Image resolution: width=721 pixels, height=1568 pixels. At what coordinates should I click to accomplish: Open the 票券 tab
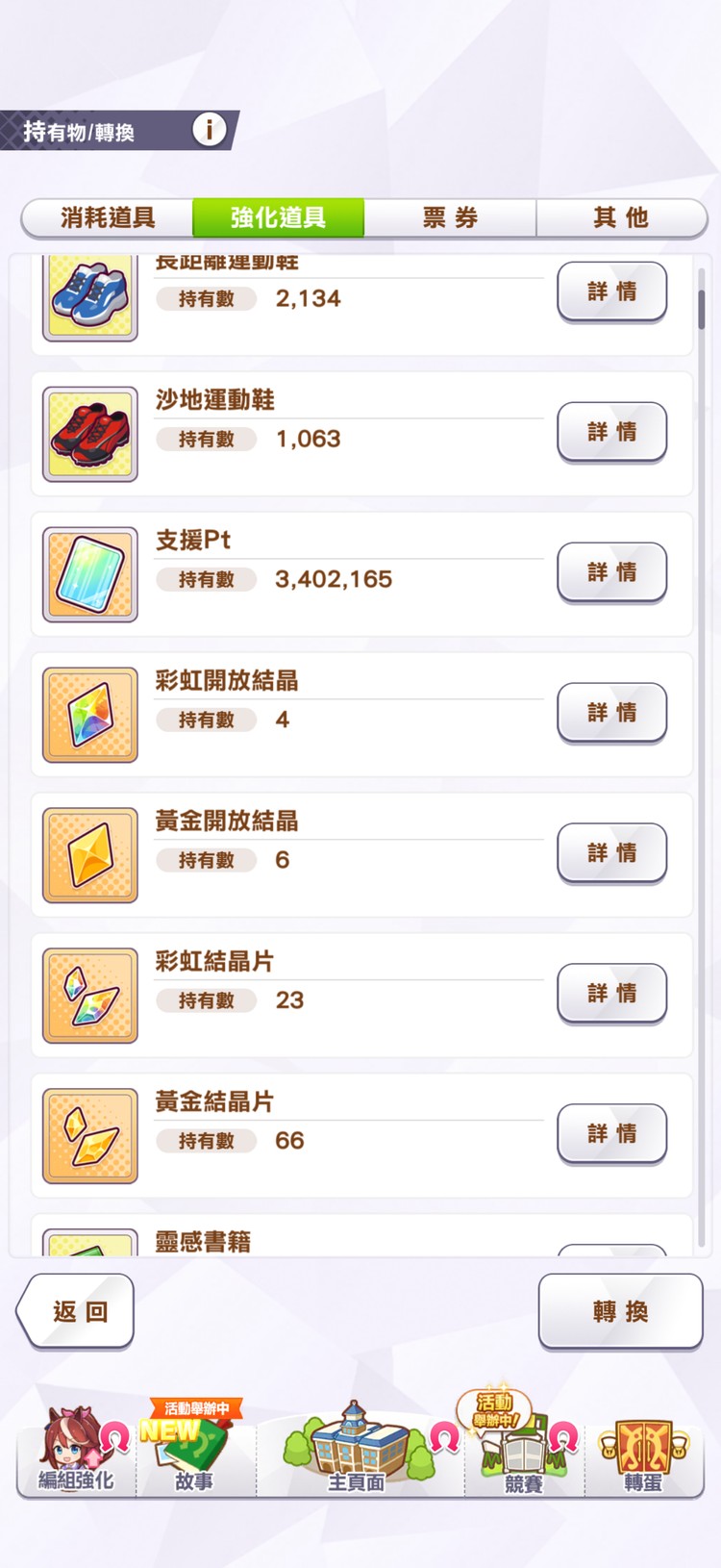tap(450, 218)
